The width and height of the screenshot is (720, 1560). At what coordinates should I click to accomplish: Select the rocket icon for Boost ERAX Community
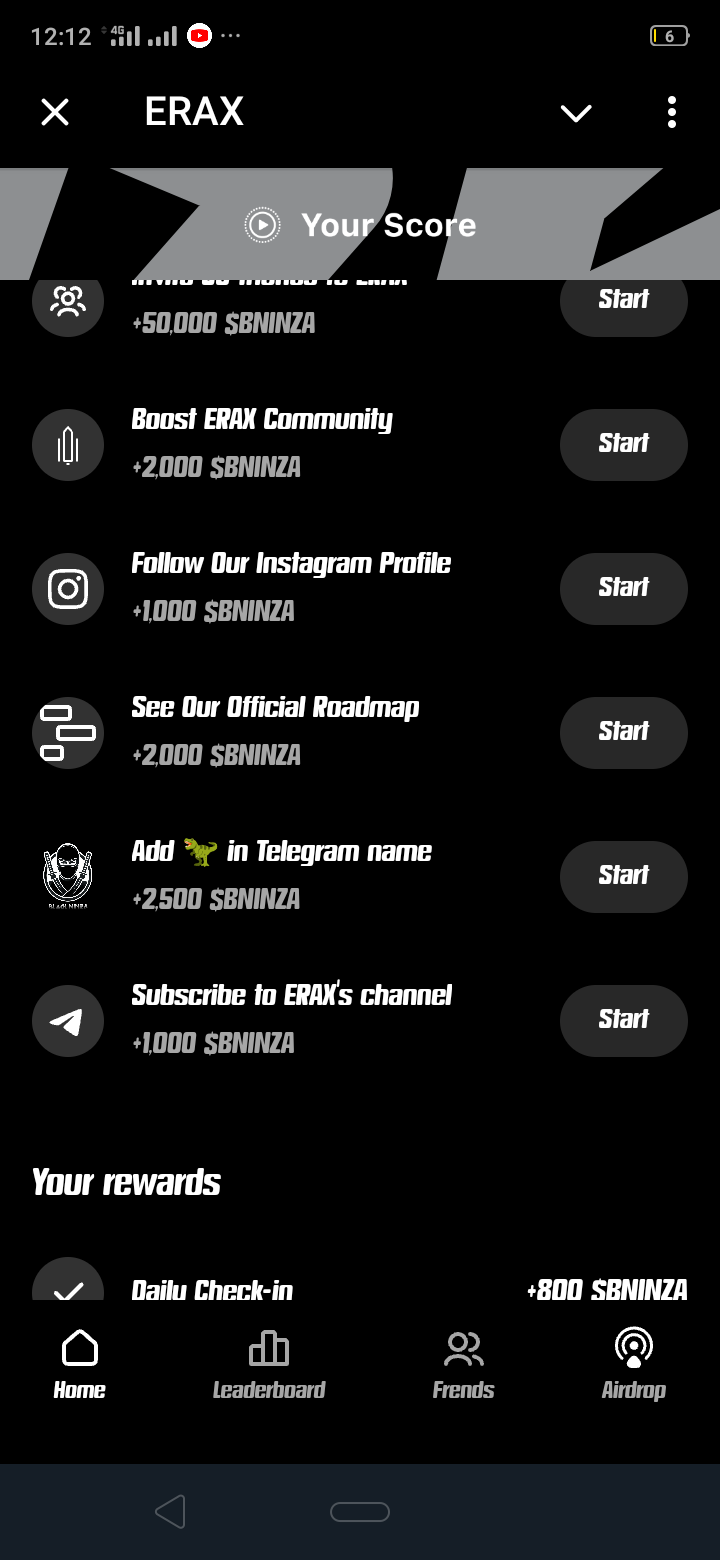coord(68,445)
